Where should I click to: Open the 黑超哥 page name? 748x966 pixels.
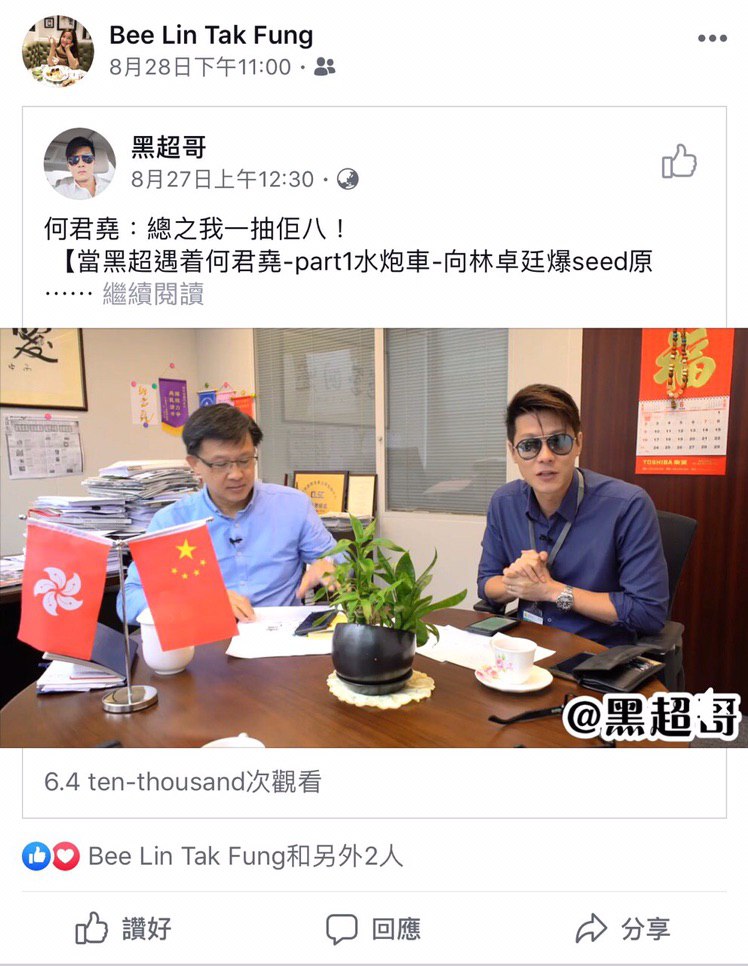point(169,148)
